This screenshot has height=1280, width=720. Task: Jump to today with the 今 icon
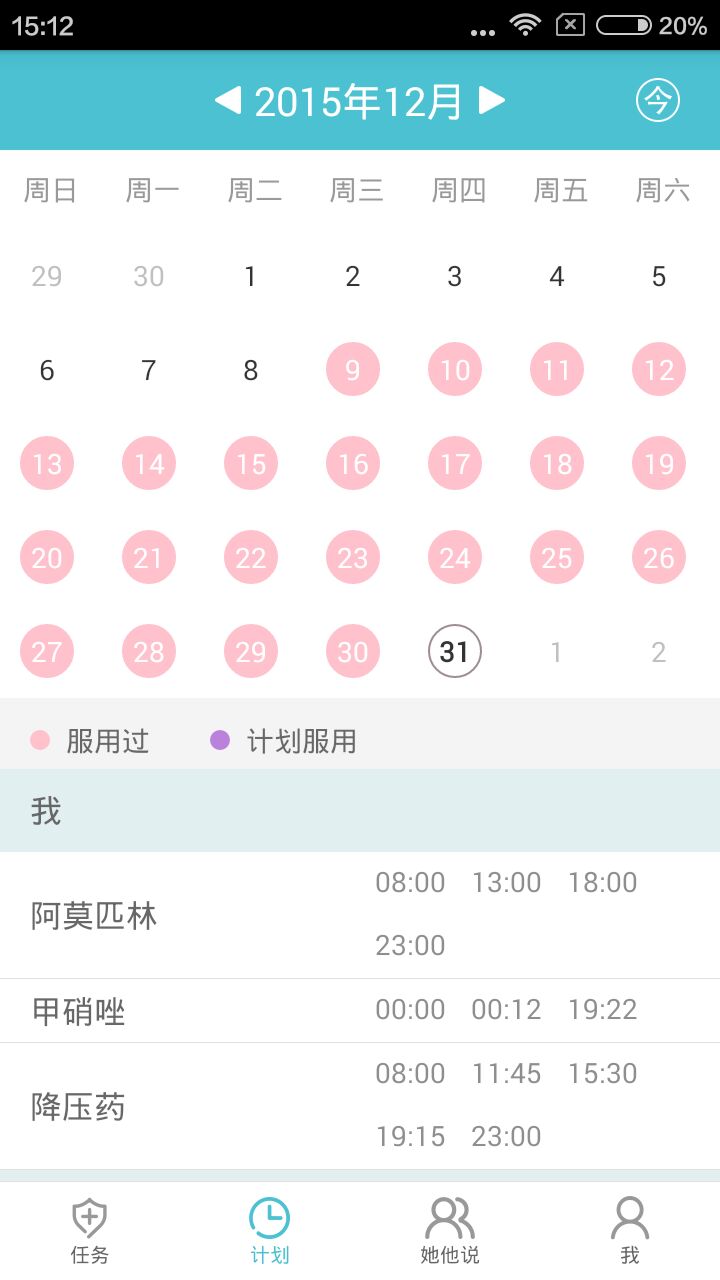(658, 100)
